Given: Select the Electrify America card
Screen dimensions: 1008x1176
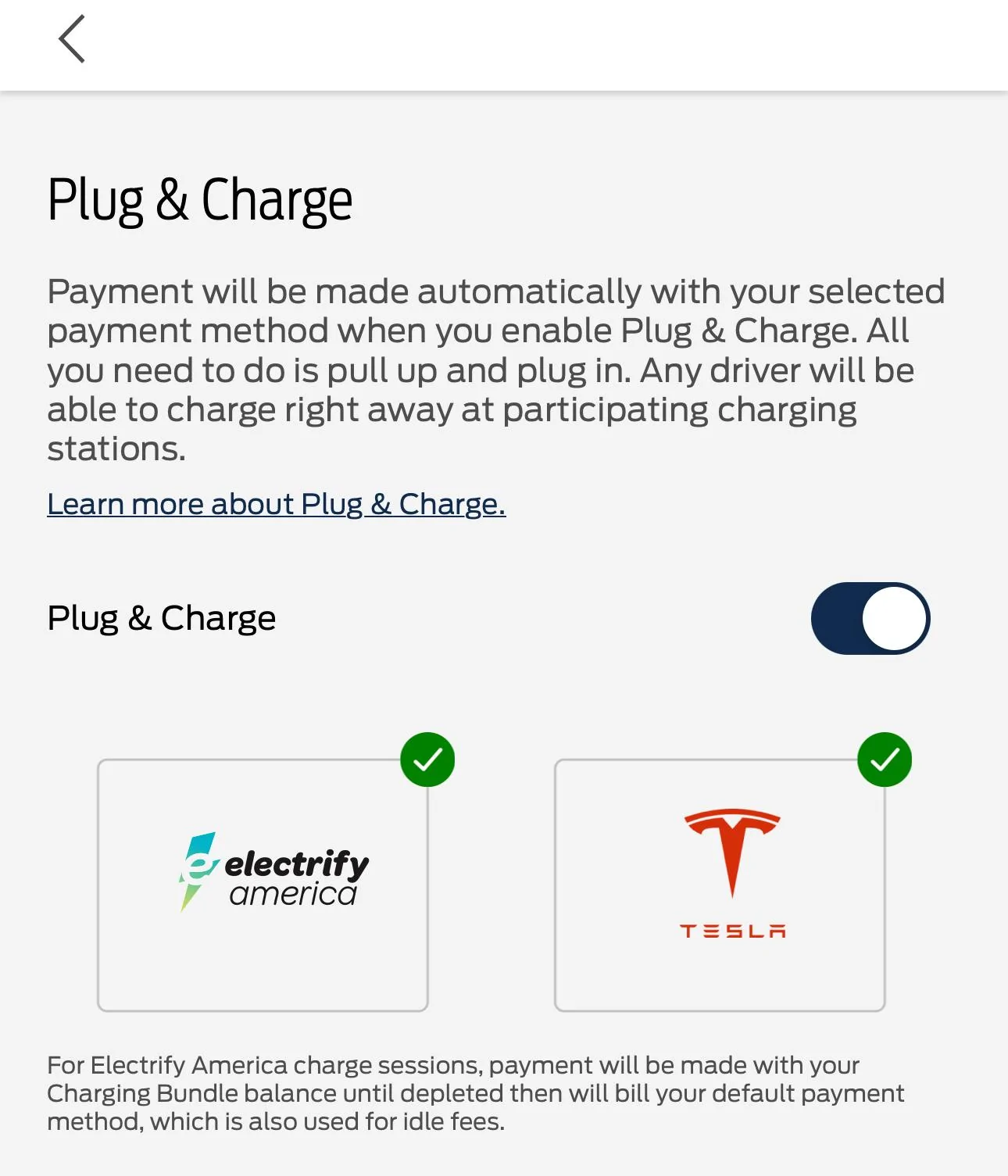Looking at the screenshot, I should tap(263, 885).
